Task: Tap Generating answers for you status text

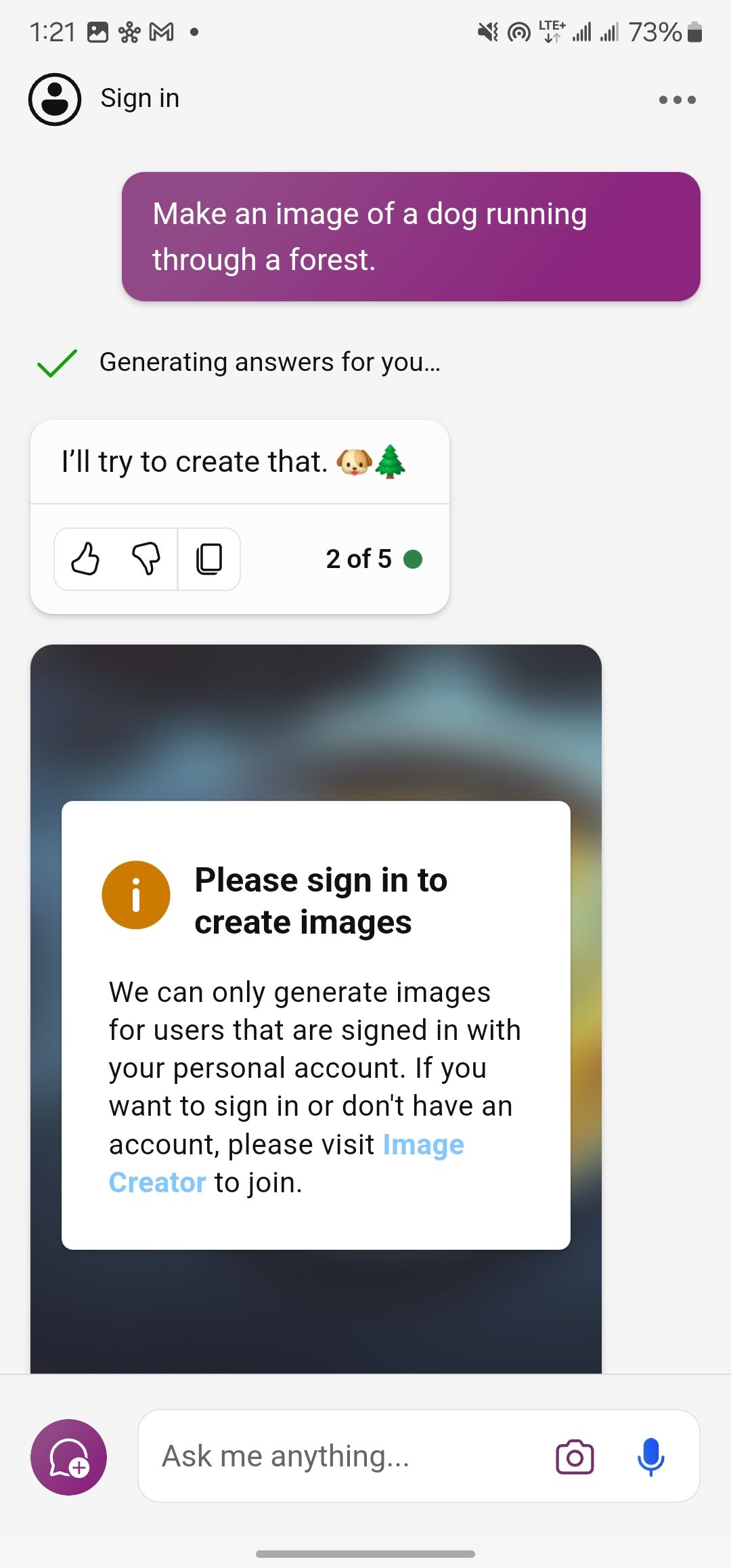Action: 270,362
